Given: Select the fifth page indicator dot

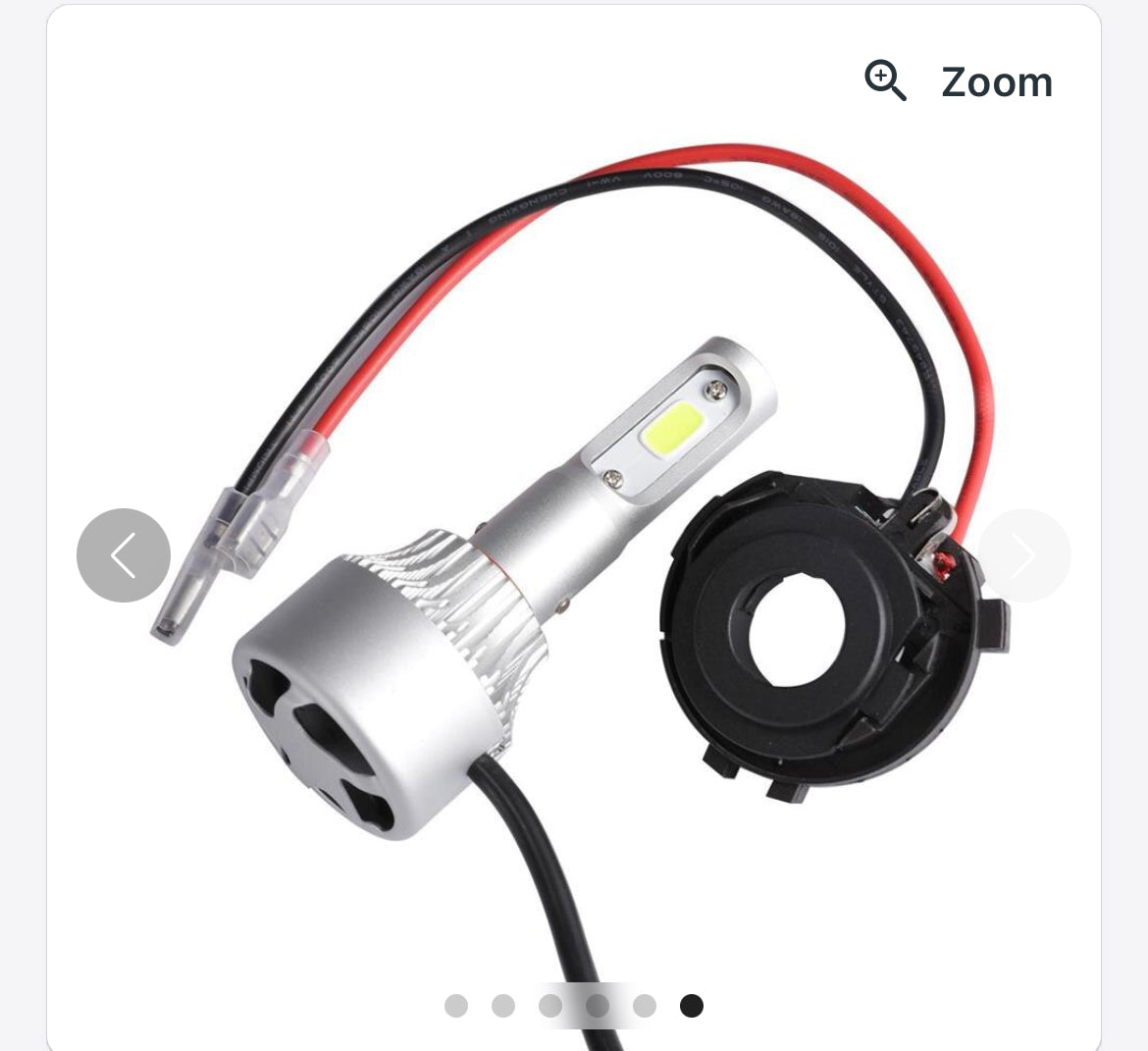Looking at the screenshot, I should [x=645, y=1006].
